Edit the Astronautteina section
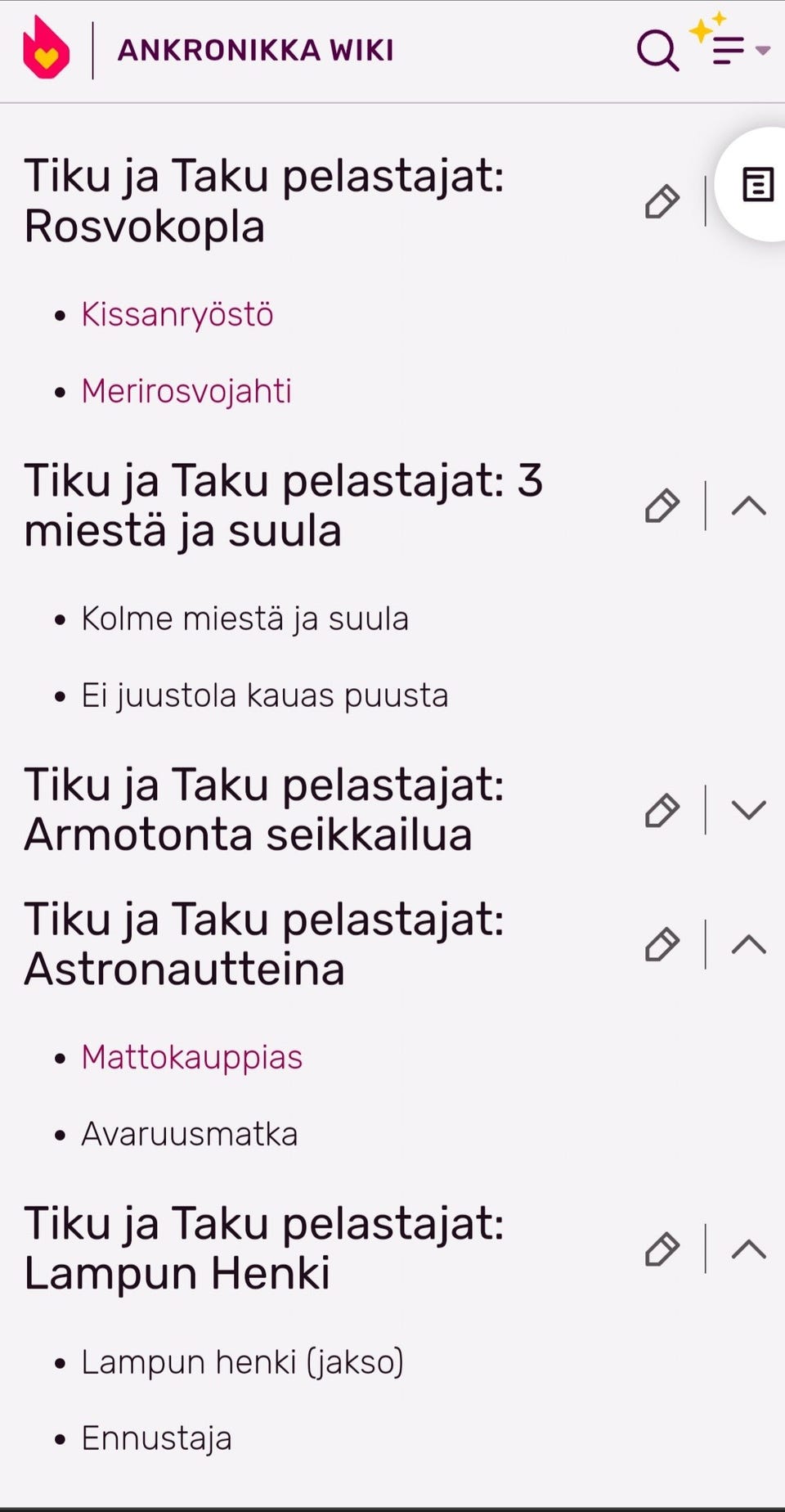This screenshot has height=1512, width=785. pyautogui.click(x=663, y=943)
